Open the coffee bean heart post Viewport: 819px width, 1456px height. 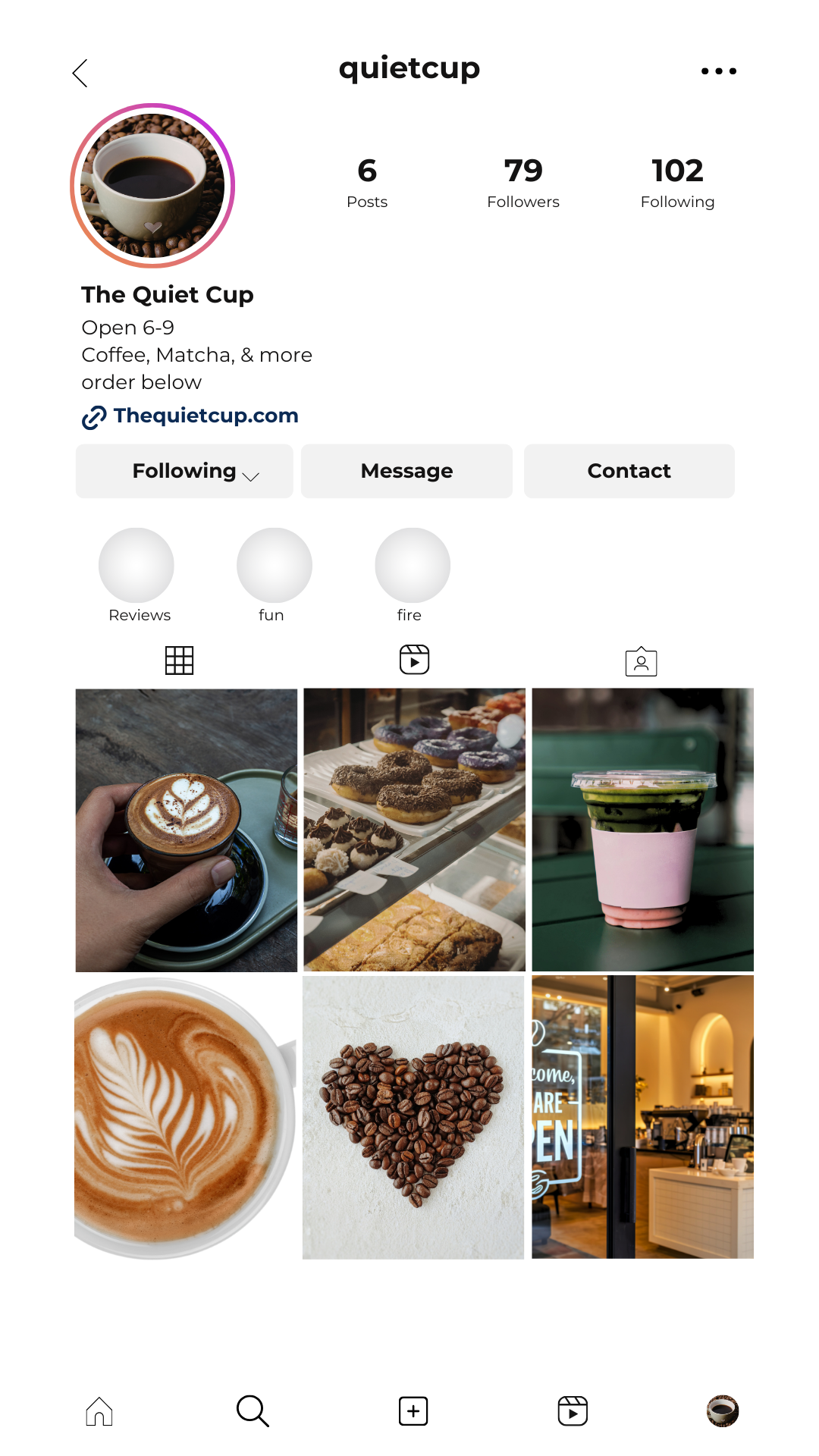(413, 1117)
